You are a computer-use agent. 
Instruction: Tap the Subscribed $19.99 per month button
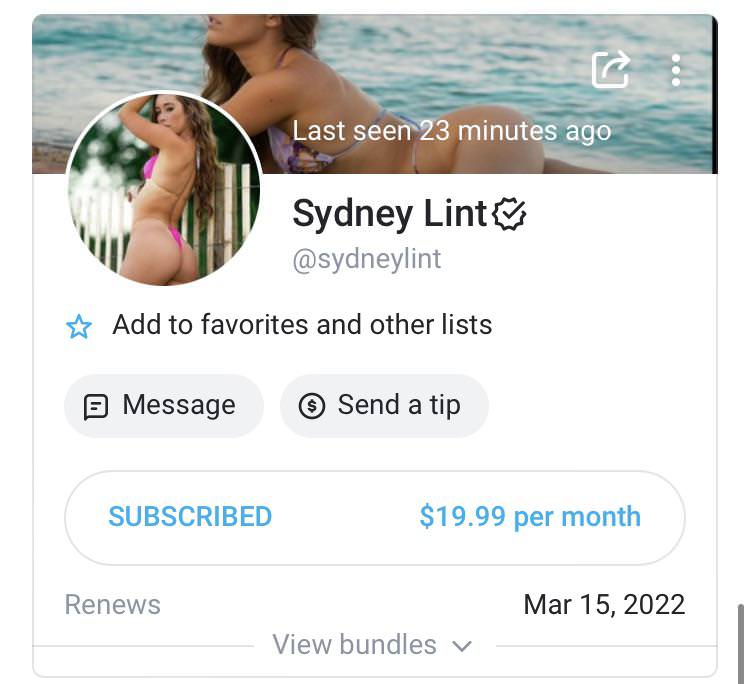(374, 517)
